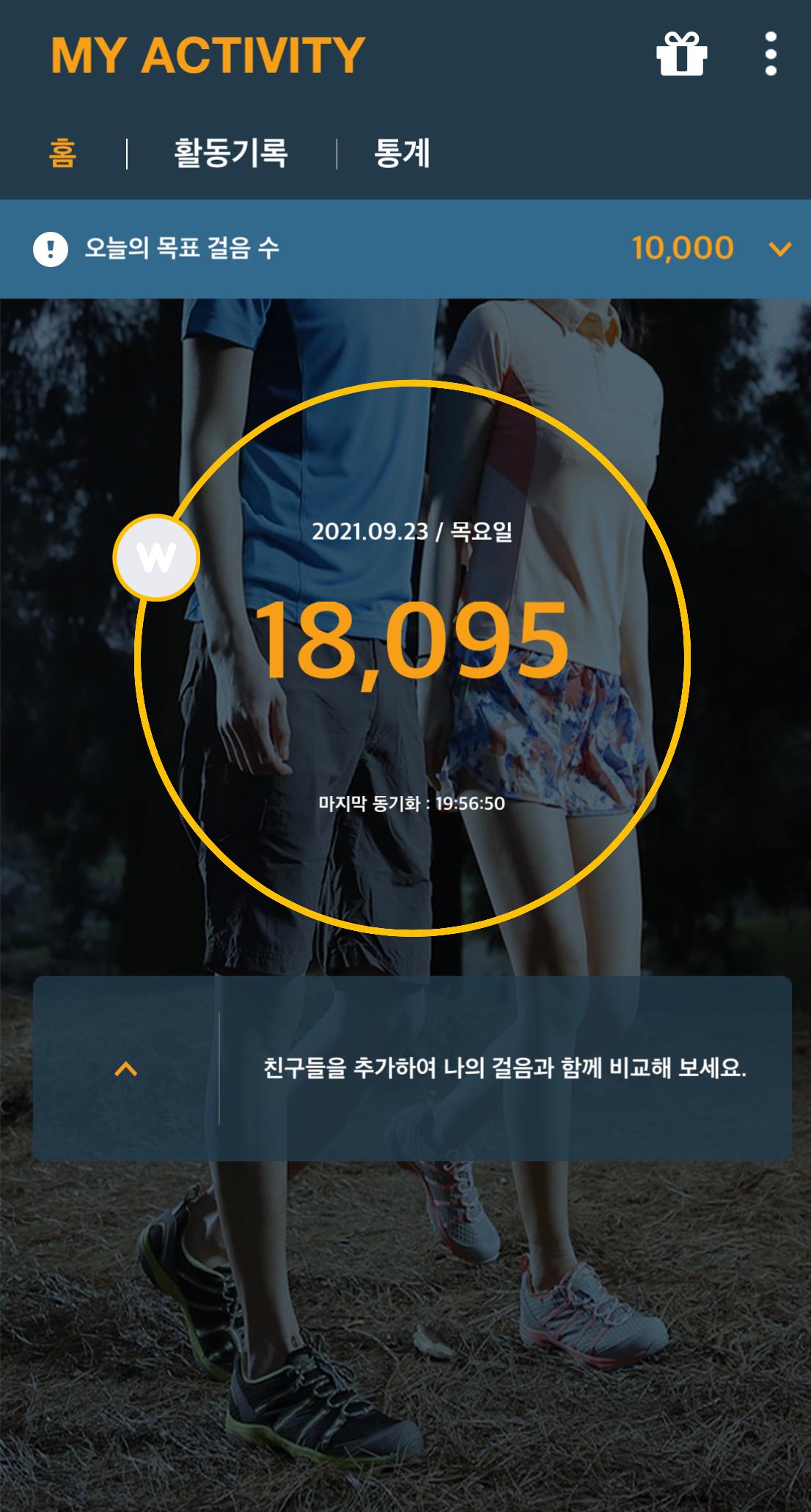Switch to the 활동기록 tab
The image size is (811, 1512).
click(x=231, y=153)
